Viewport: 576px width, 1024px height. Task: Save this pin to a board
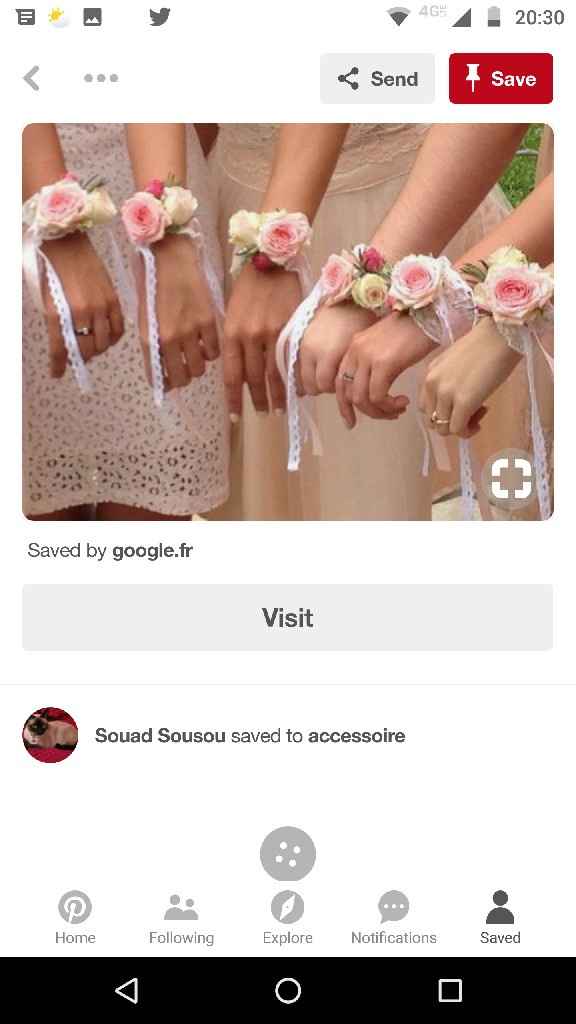tap(501, 78)
